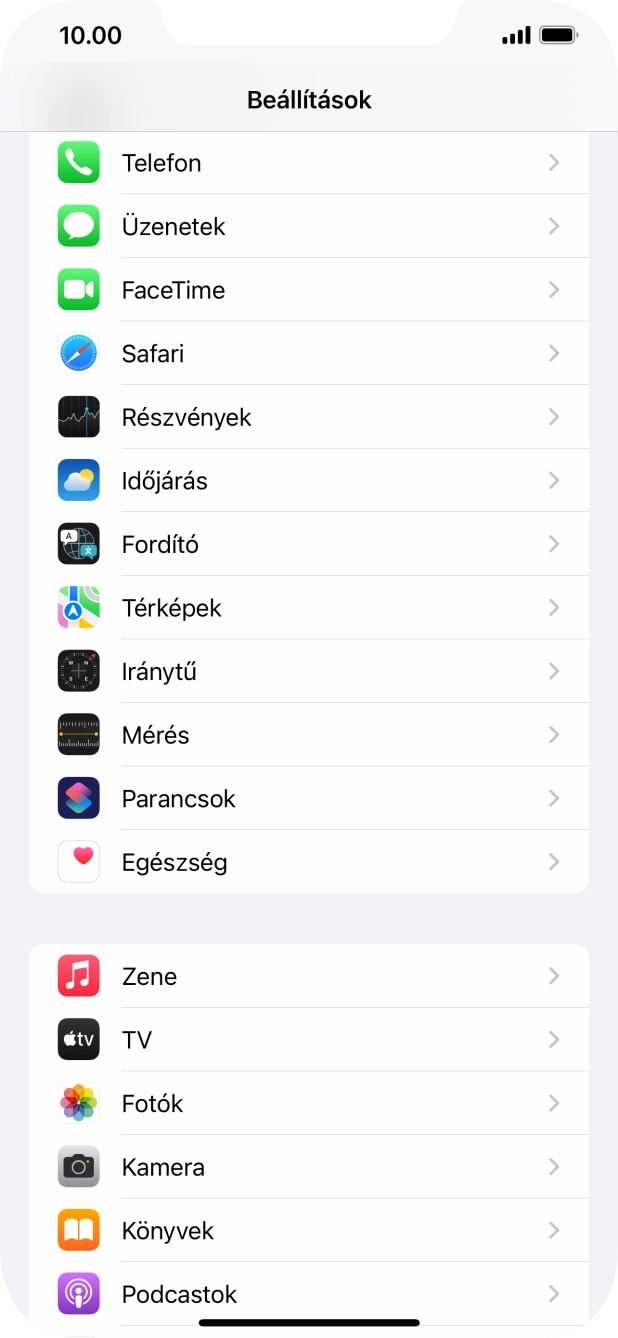Open Térképek settings

coord(308,608)
